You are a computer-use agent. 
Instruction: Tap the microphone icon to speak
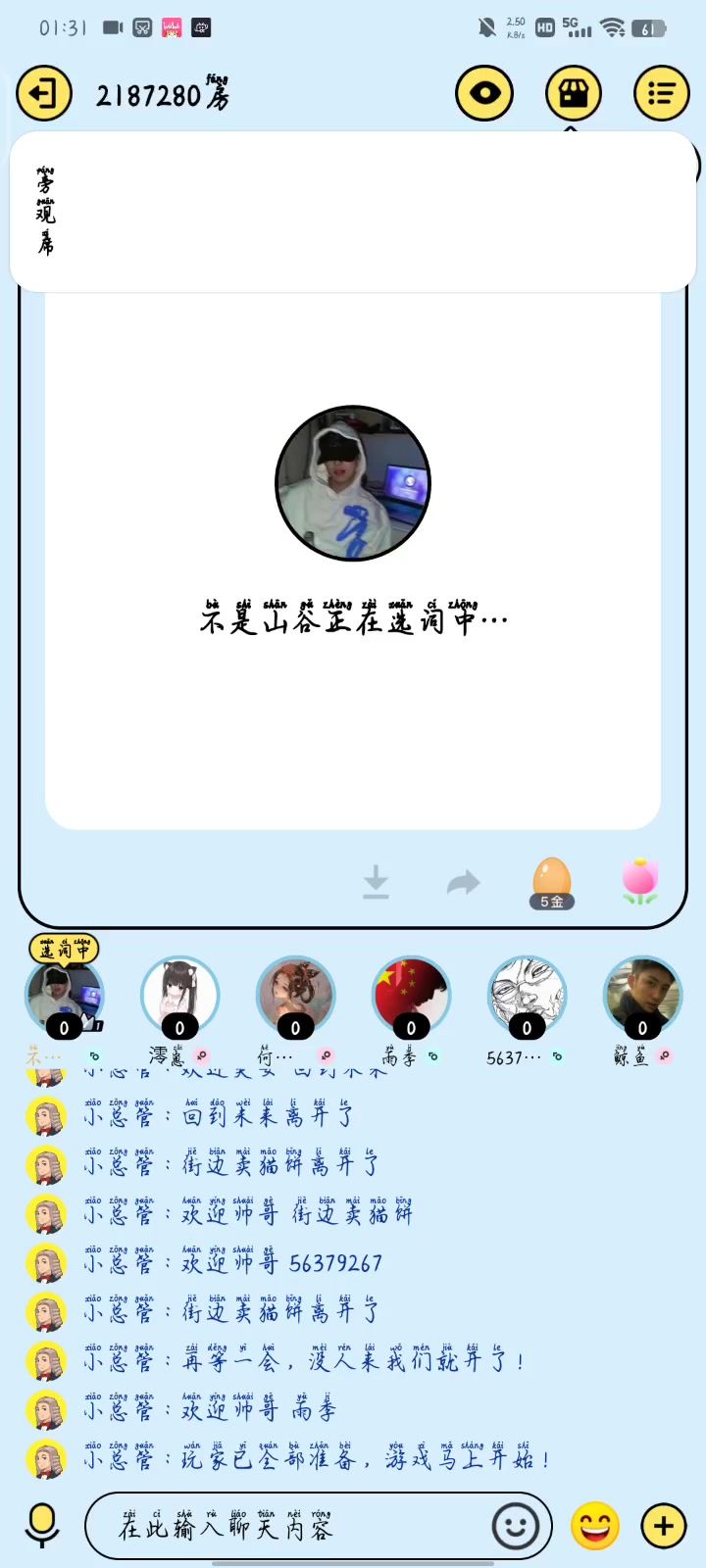[42, 1526]
